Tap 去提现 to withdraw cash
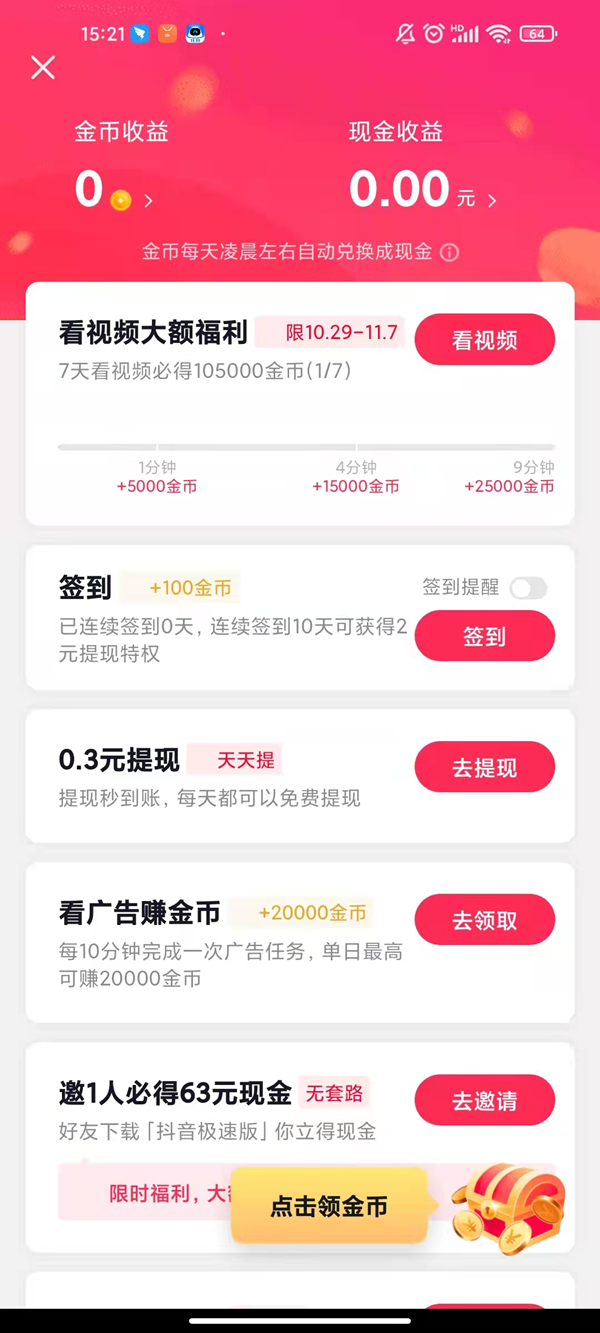Screen dimensions: 600x1333 tap(484, 768)
